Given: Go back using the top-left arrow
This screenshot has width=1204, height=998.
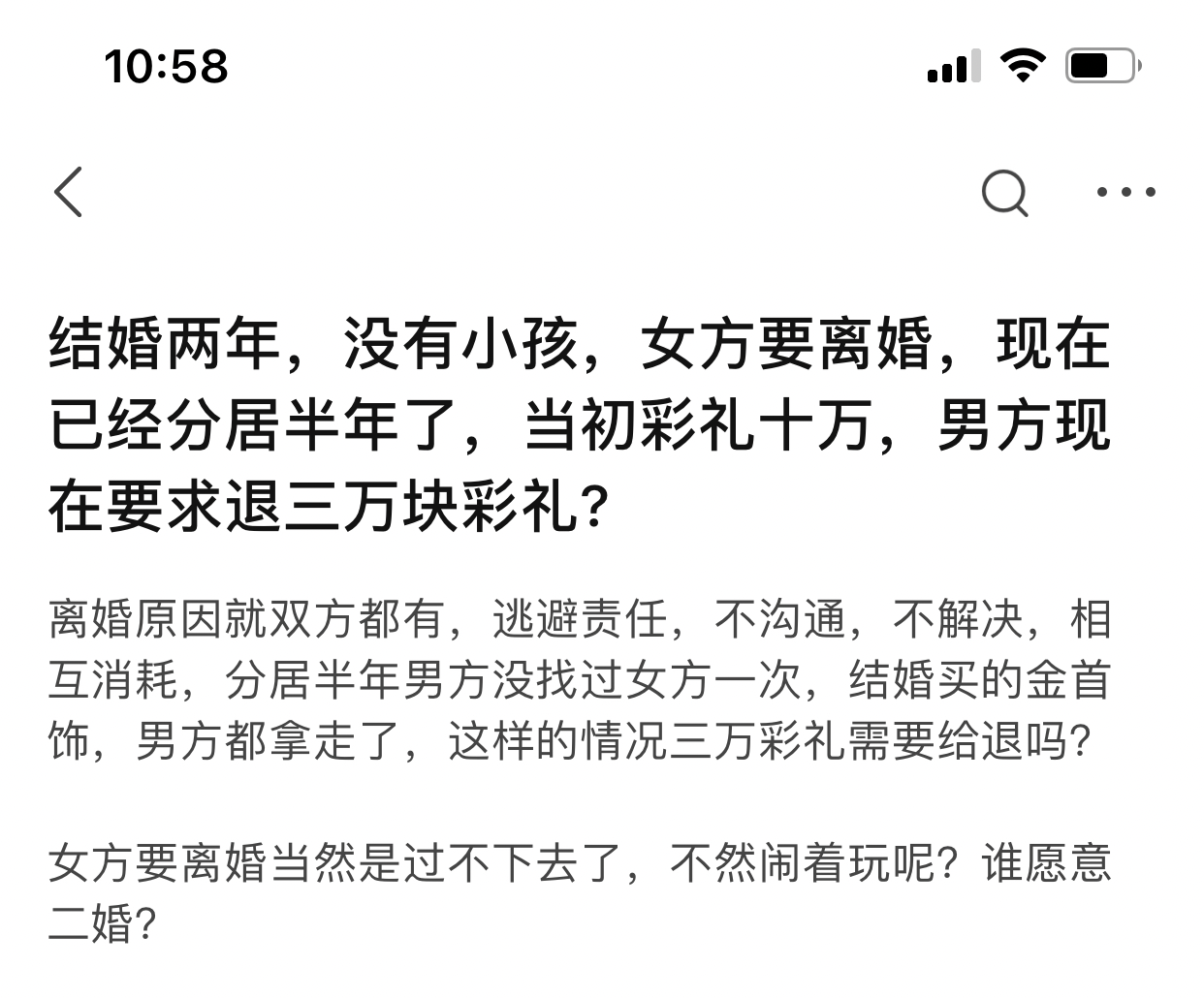Looking at the screenshot, I should 68,192.
